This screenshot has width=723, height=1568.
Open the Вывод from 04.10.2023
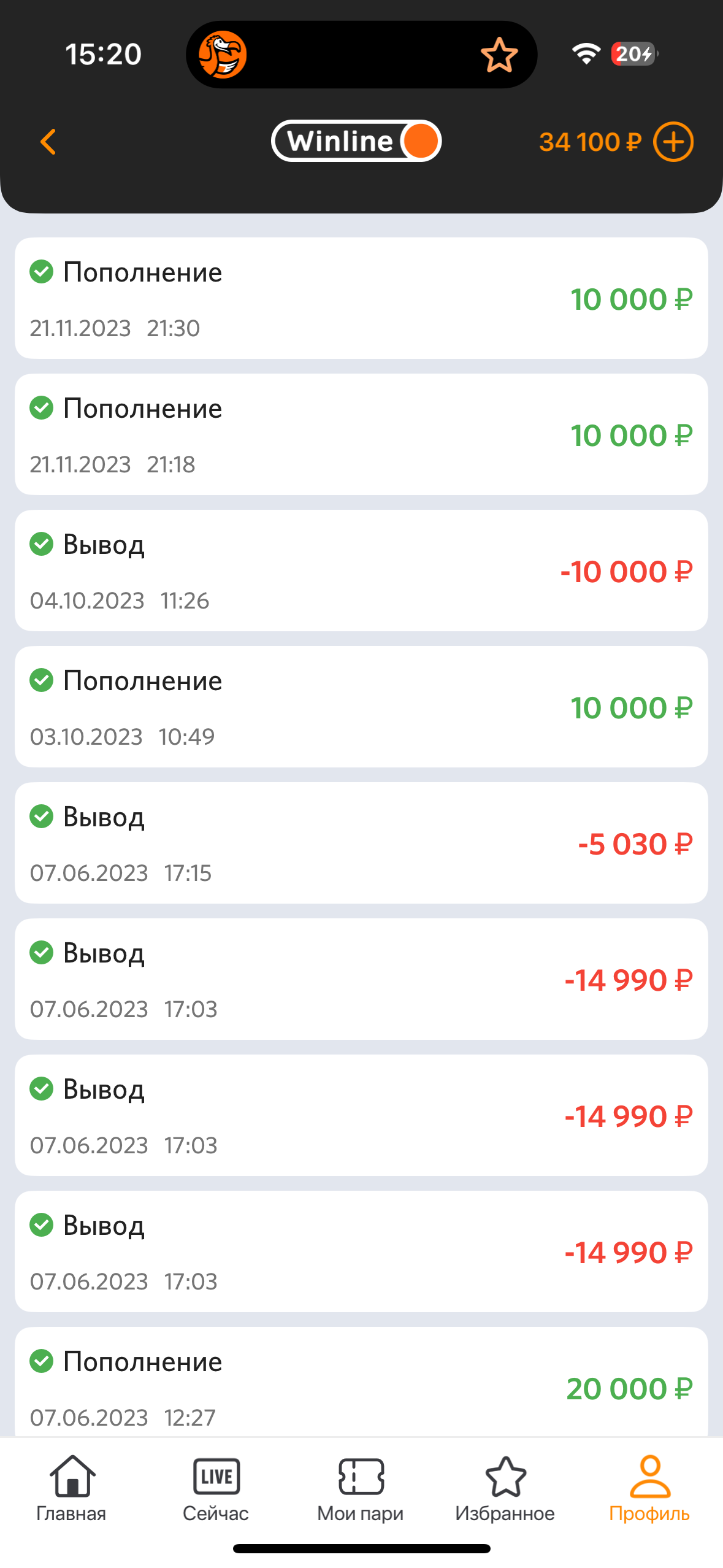[361, 571]
